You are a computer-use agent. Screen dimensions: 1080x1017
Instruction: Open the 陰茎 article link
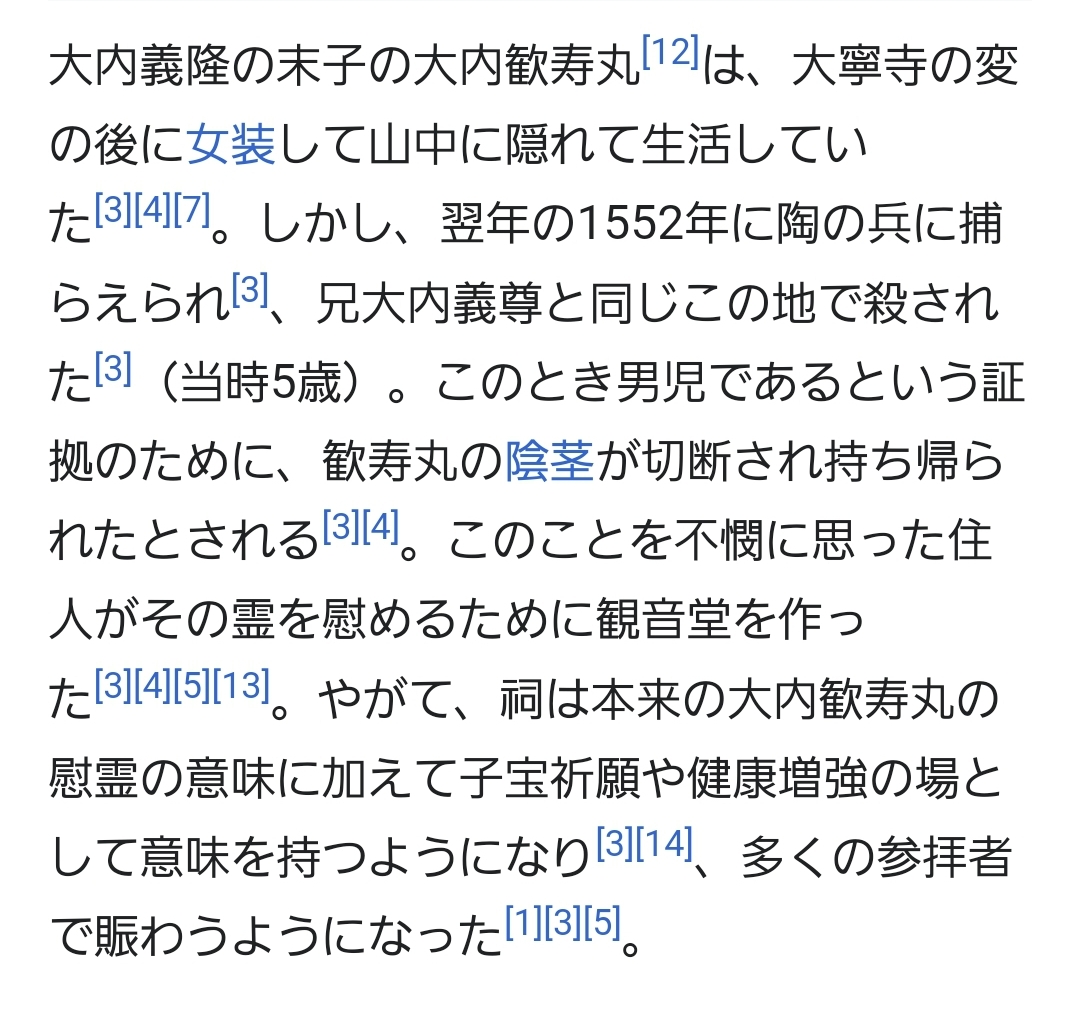[550, 463]
